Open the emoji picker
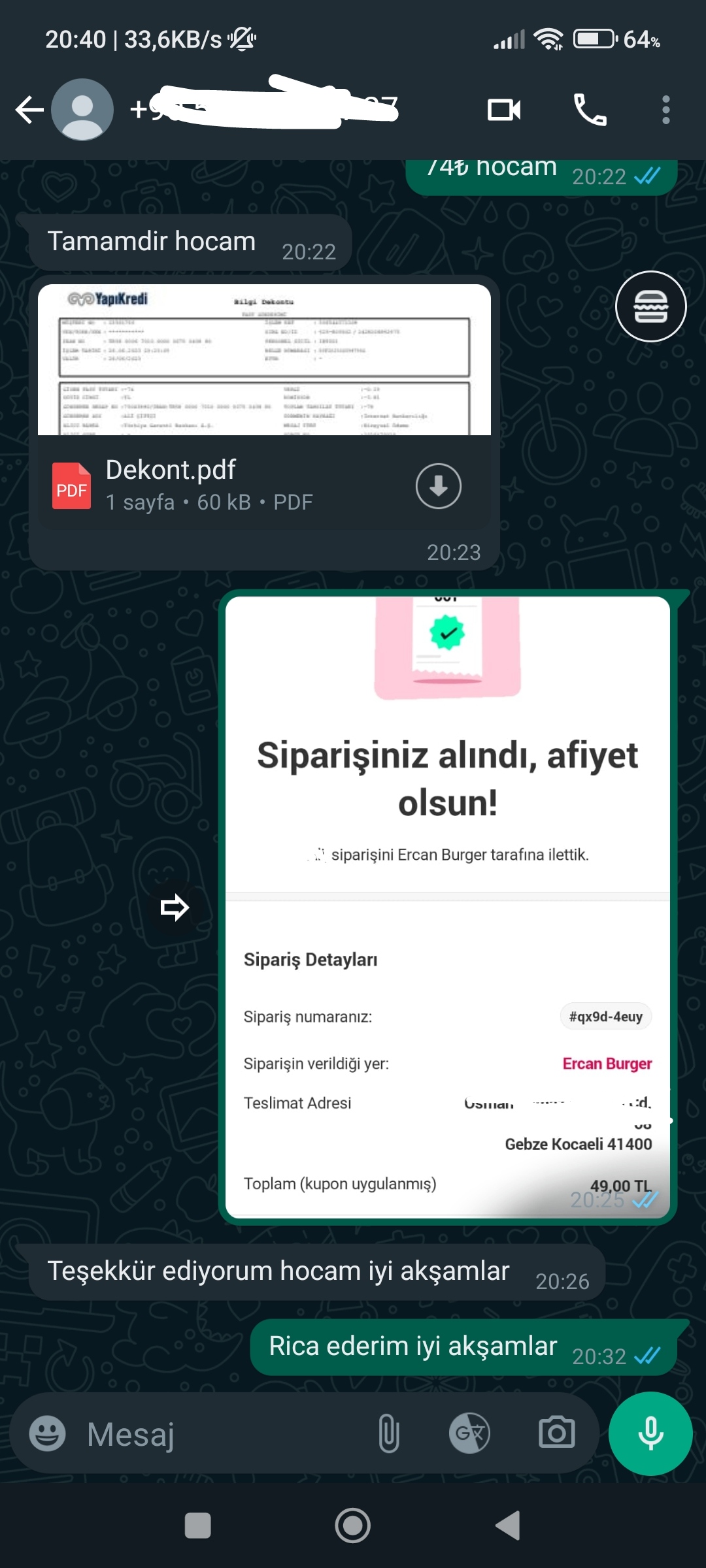The height and width of the screenshot is (1568, 706). (x=47, y=1434)
